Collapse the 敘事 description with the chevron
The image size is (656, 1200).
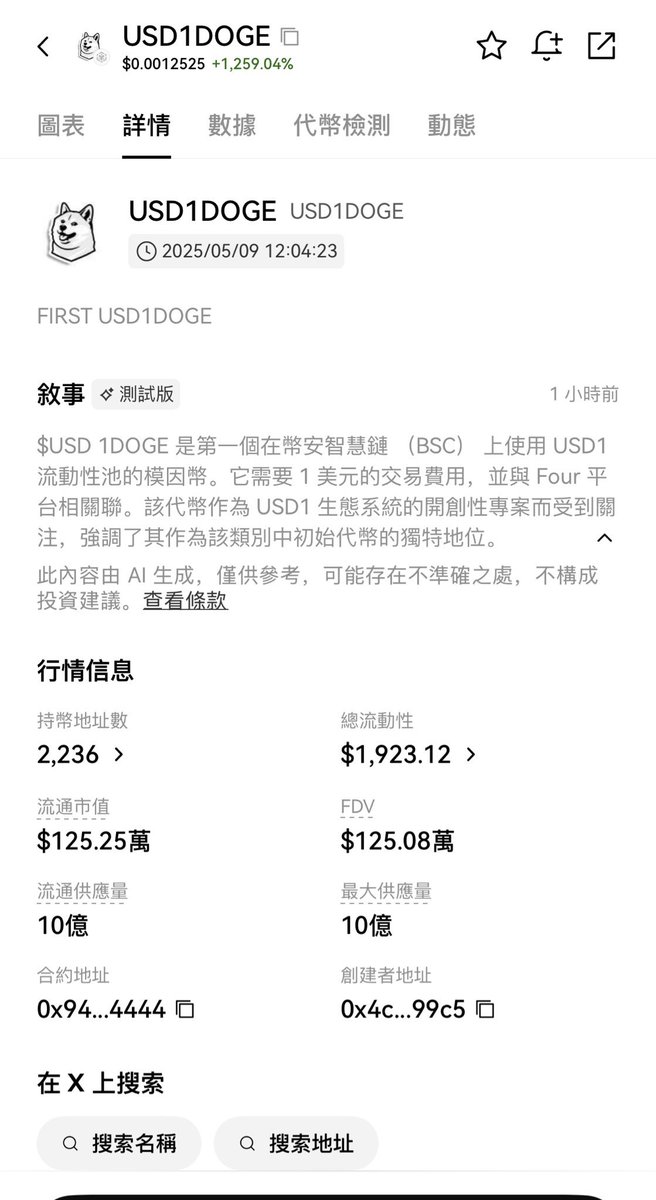pos(604,539)
